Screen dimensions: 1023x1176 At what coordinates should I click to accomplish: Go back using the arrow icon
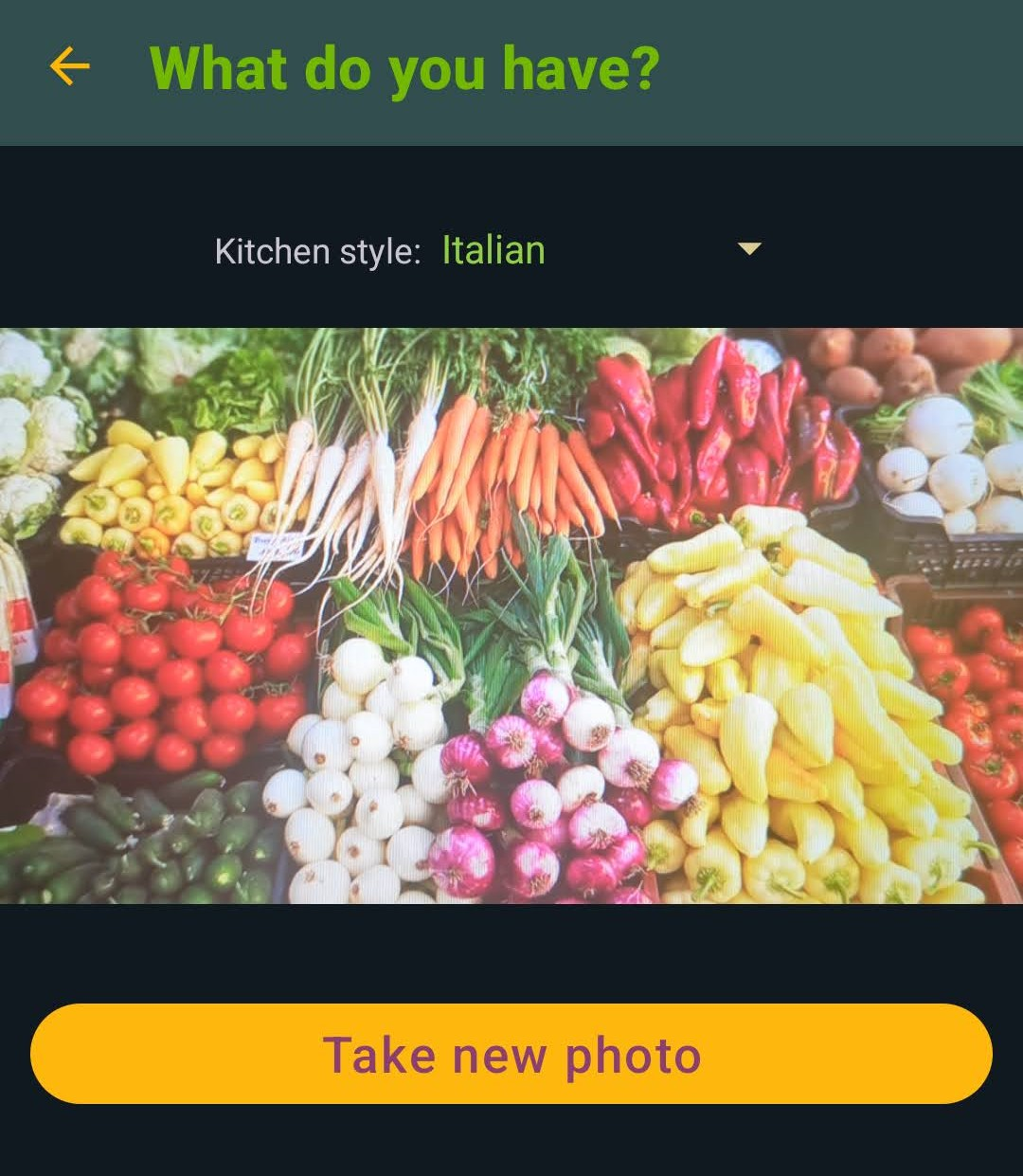click(69, 67)
